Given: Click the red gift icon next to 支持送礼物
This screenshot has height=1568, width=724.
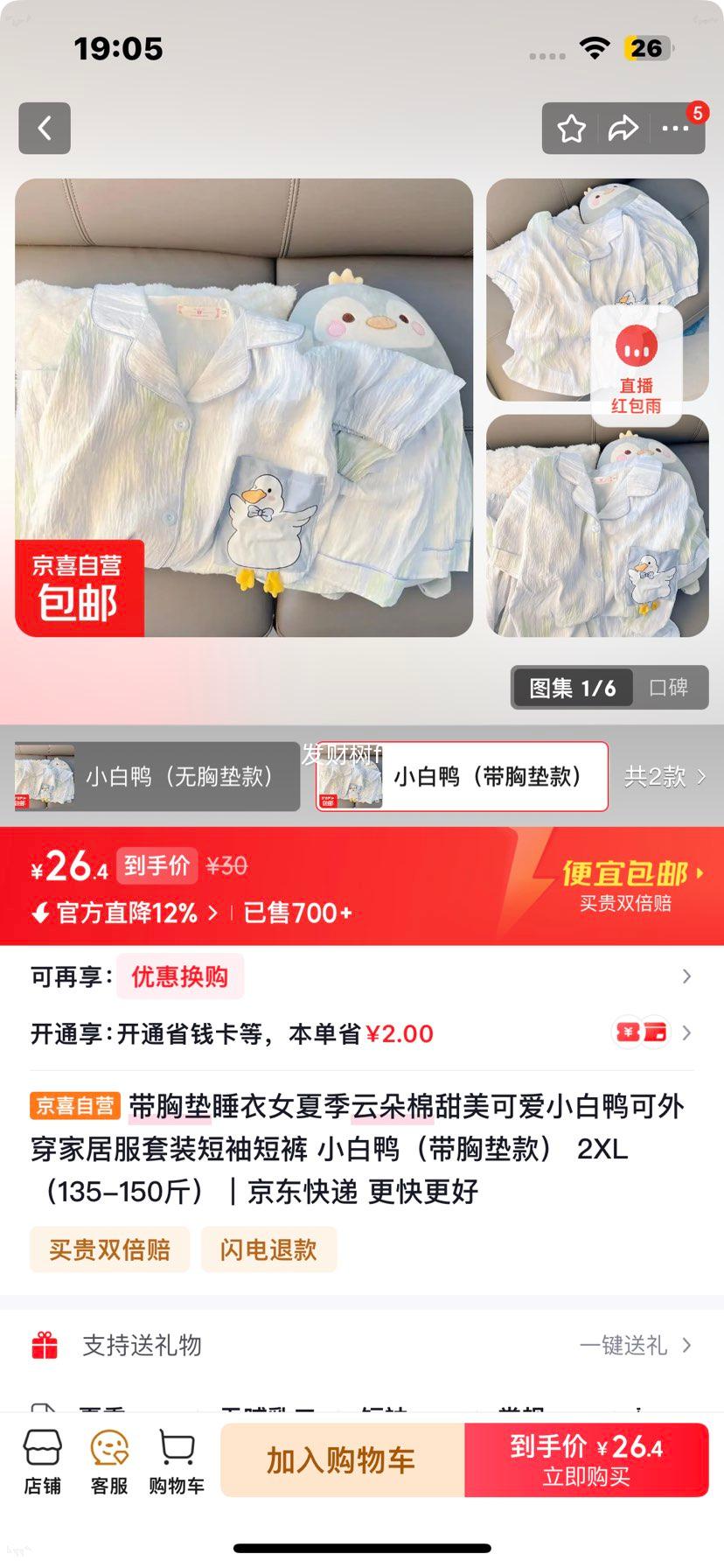Looking at the screenshot, I should [45, 1346].
